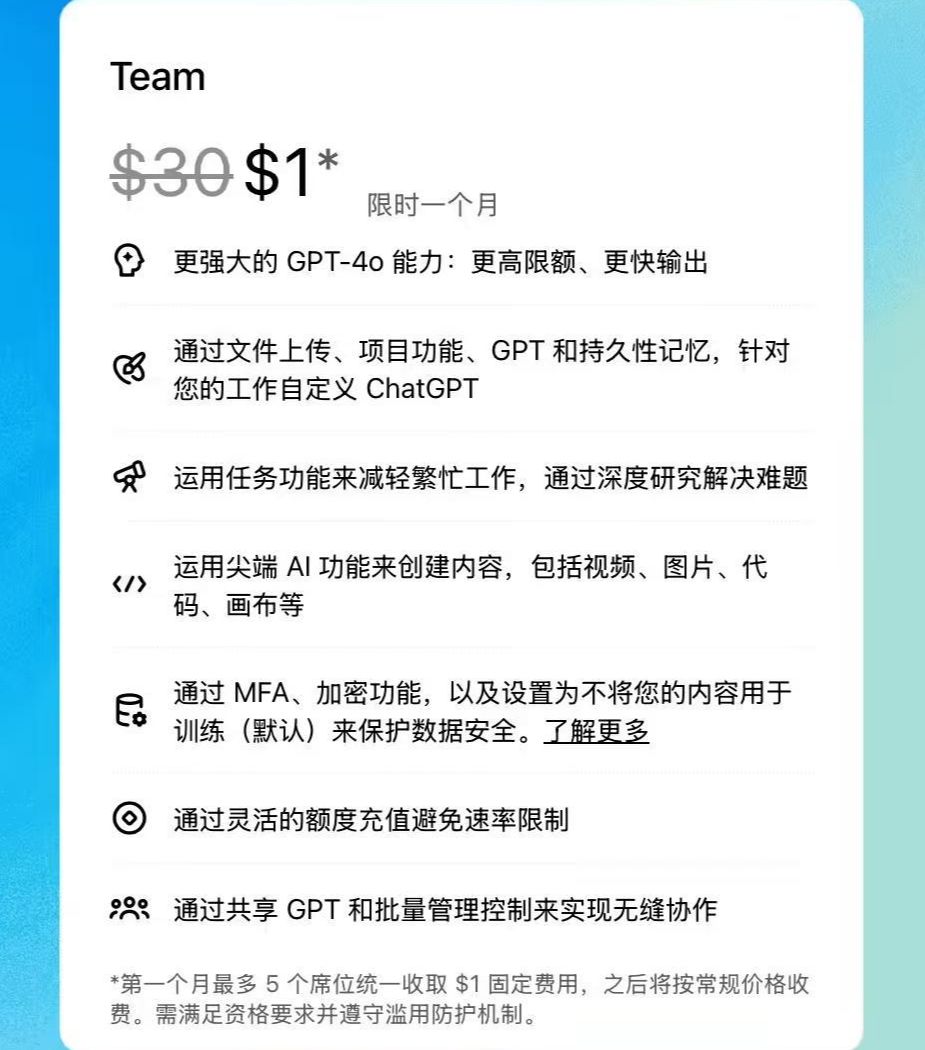Click the GPT-4o capability head icon
Image resolution: width=925 pixels, height=1050 pixels.
click(x=128, y=261)
